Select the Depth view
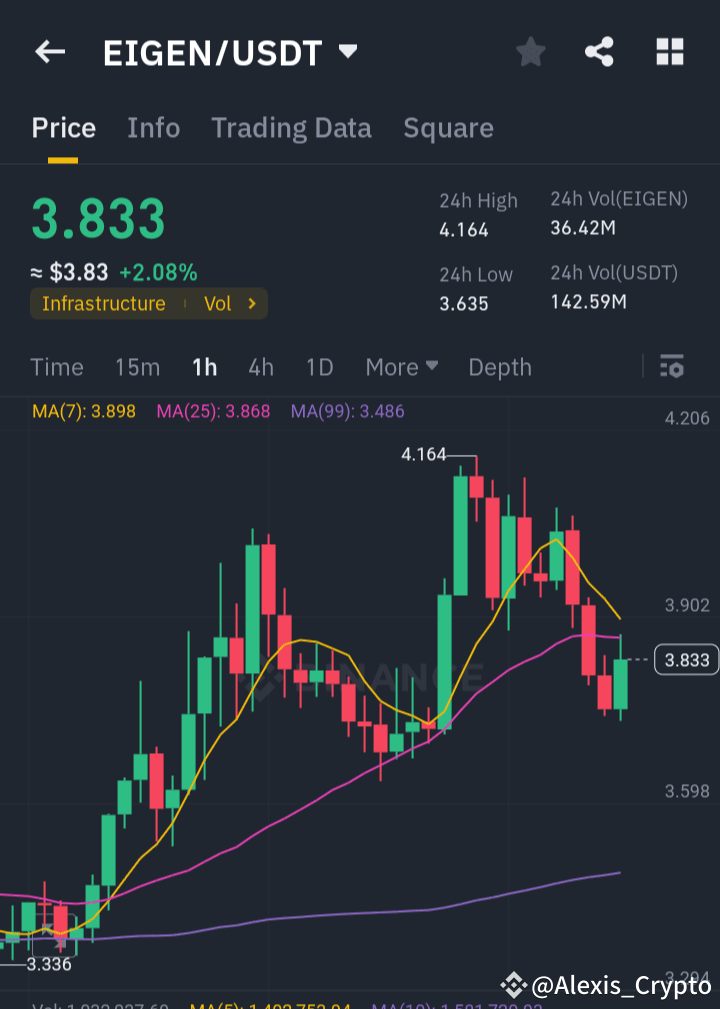This screenshot has height=1009, width=720. pos(499,367)
